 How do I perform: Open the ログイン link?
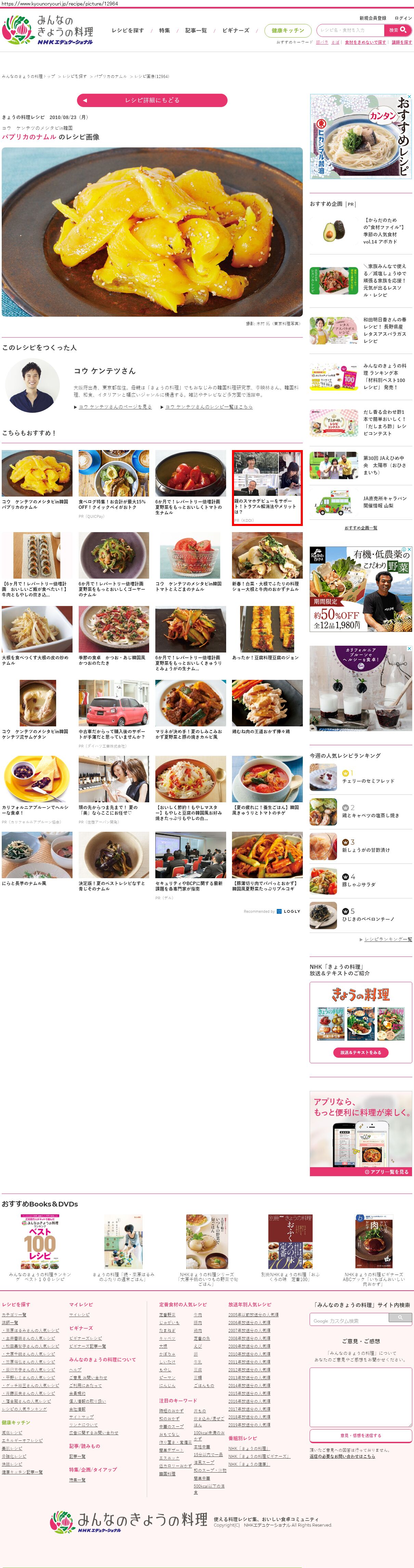coord(403,18)
